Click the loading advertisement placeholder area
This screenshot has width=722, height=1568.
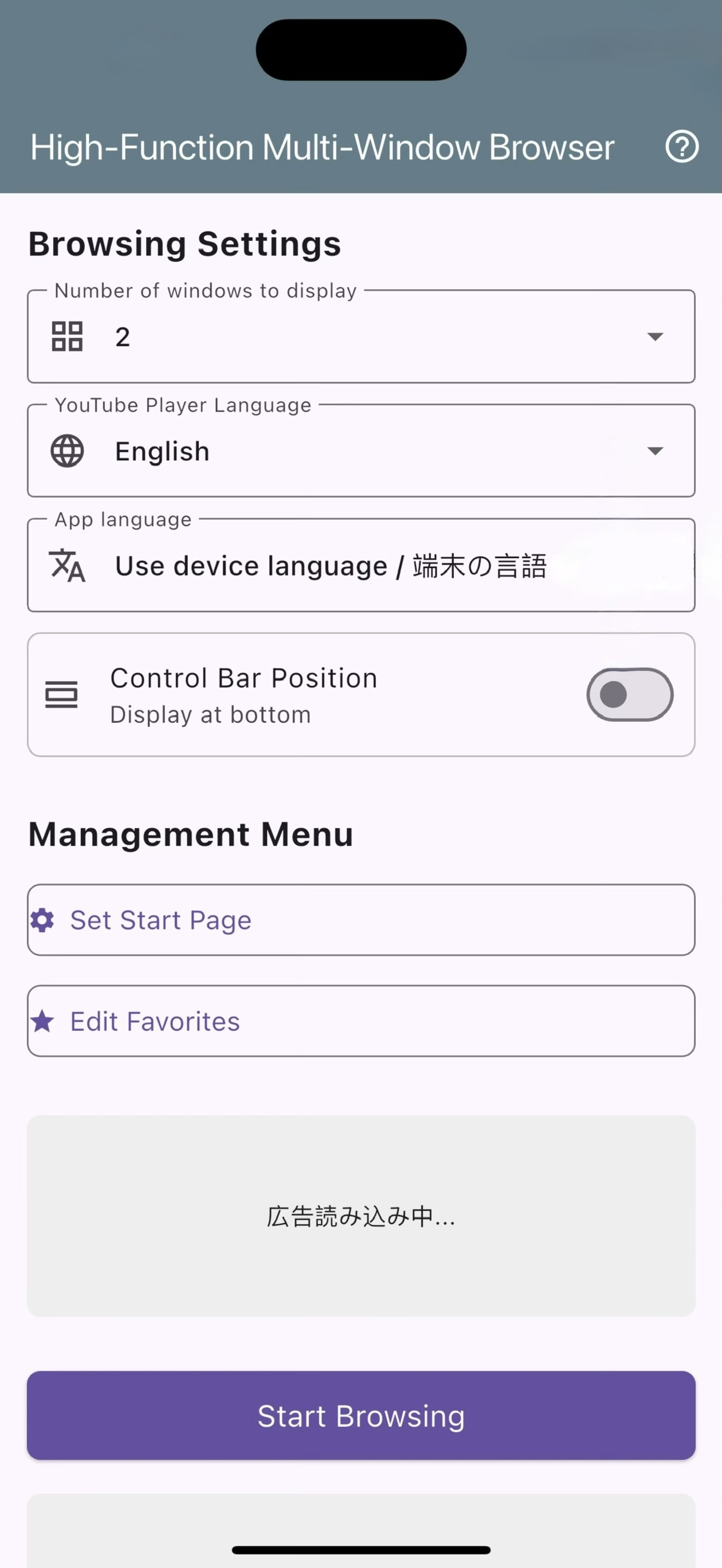pos(361,1217)
